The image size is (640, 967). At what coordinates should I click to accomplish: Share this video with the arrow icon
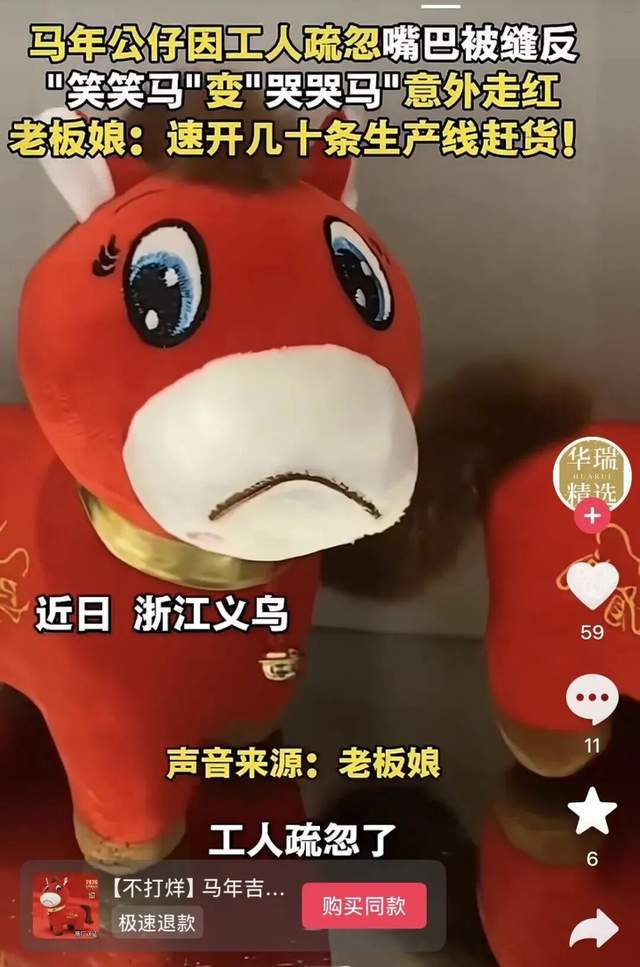593,930
